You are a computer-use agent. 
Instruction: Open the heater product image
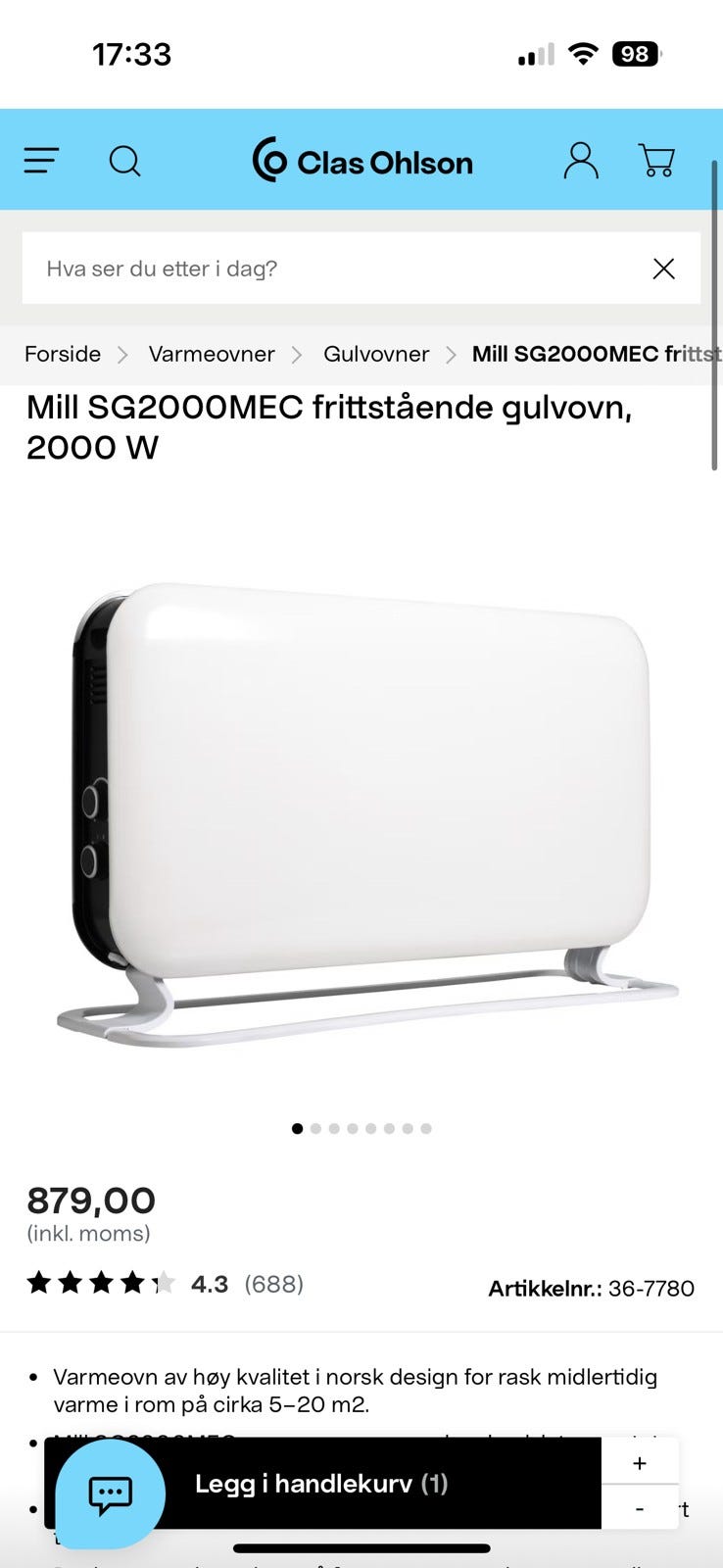[367, 813]
